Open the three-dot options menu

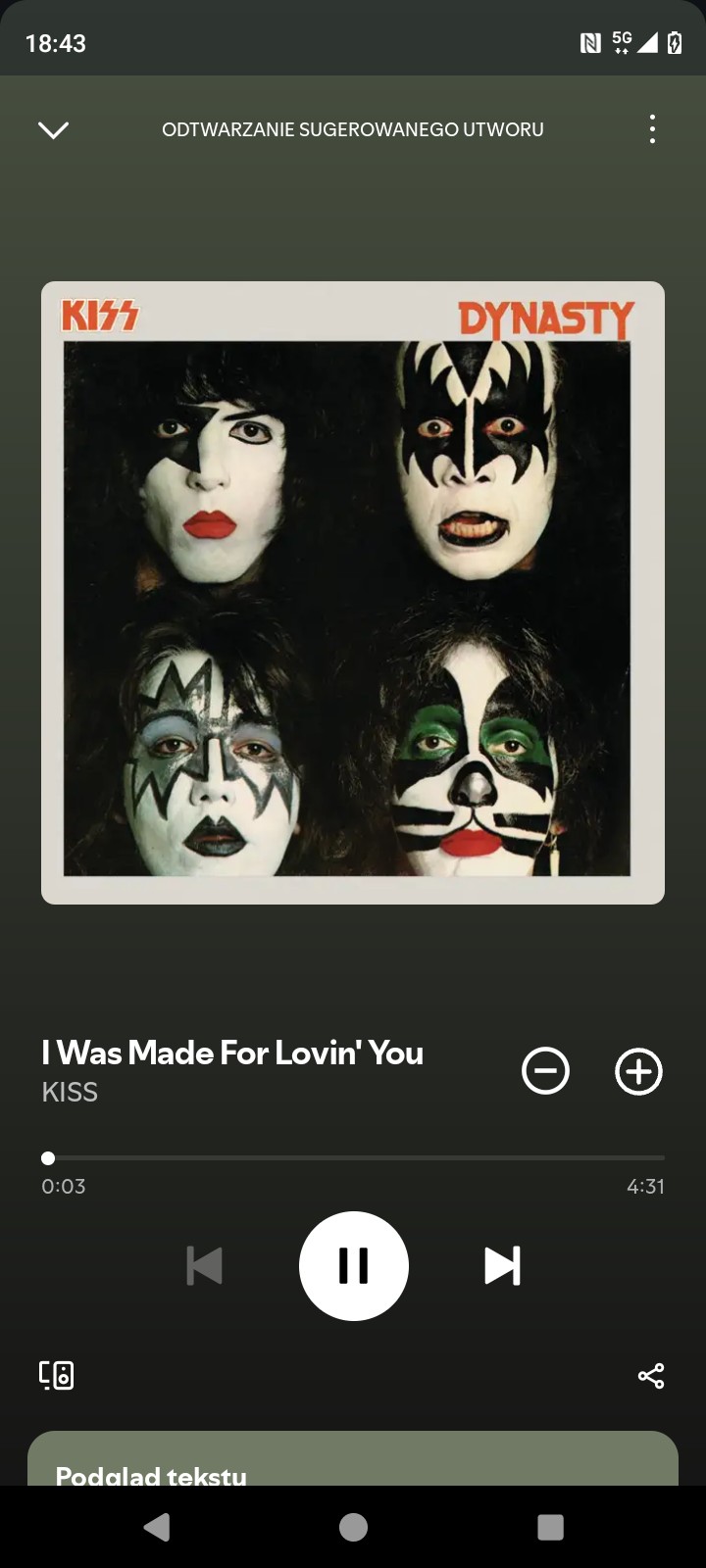click(652, 129)
